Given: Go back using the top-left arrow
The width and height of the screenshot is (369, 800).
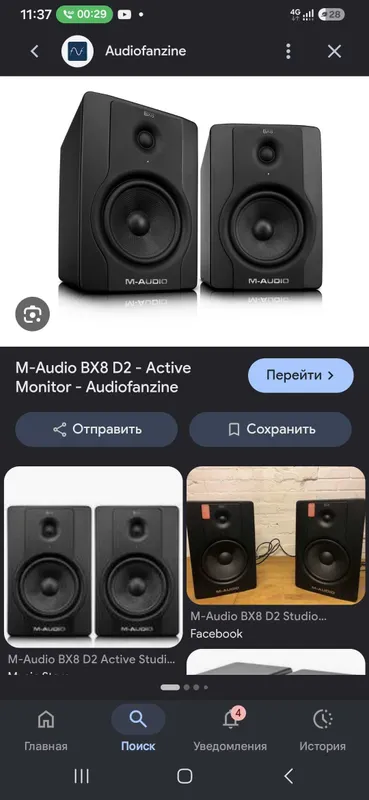Looking at the screenshot, I should point(34,51).
